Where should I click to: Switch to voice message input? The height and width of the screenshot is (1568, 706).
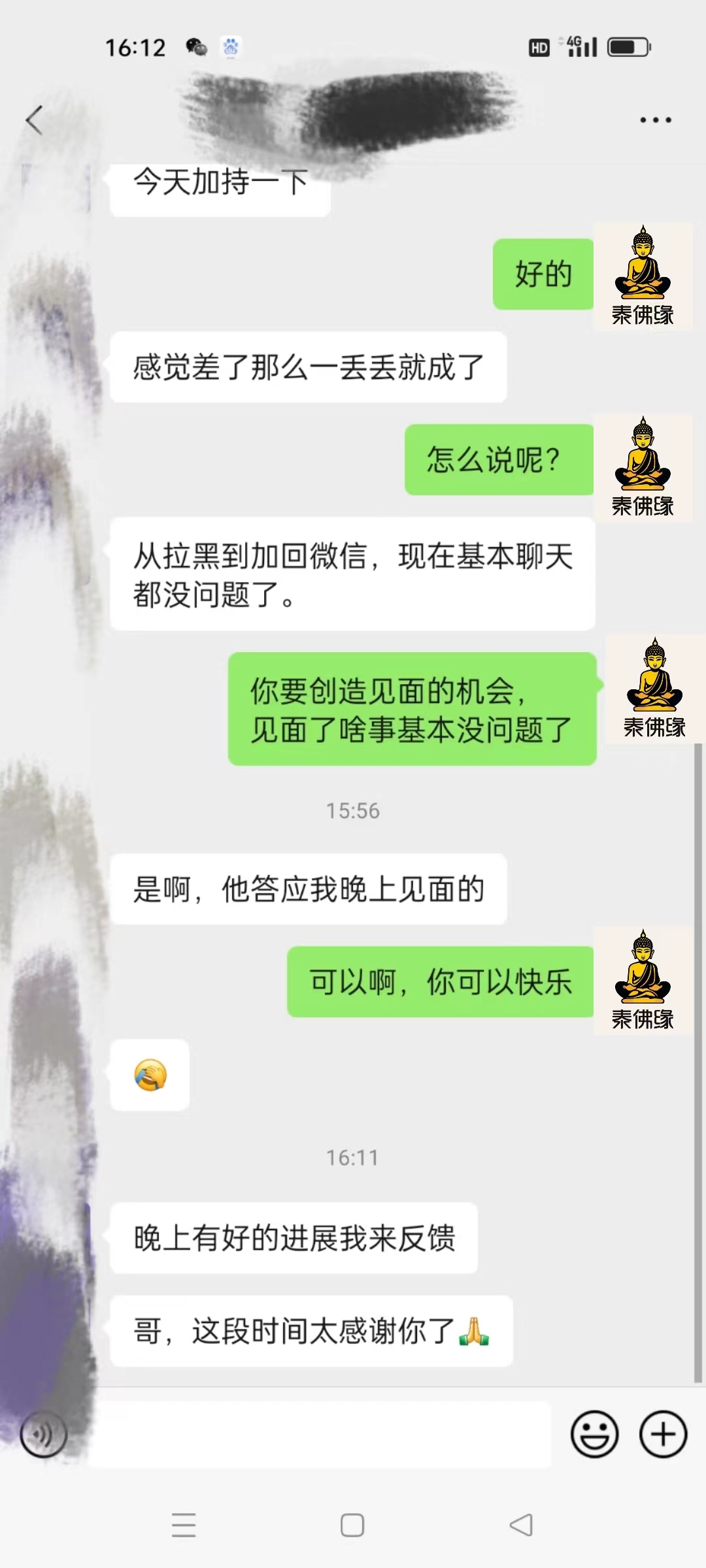pos(44,1434)
